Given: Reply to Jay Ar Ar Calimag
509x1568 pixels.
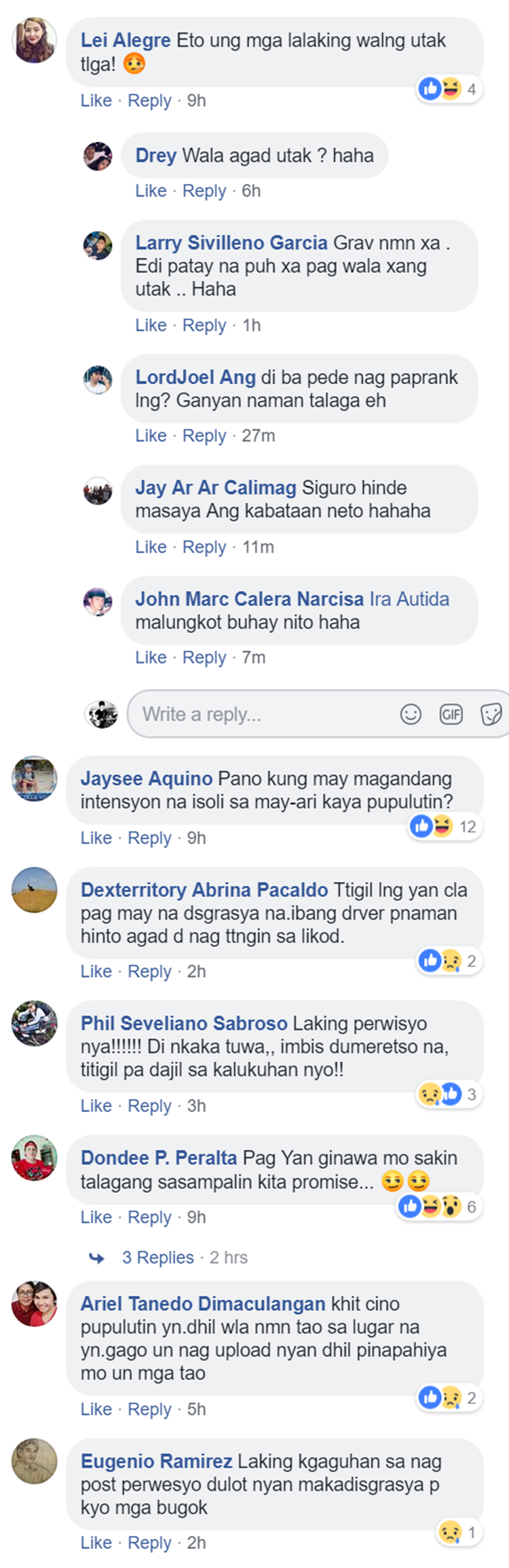Looking at the screenshot, I should click(204, 547).
